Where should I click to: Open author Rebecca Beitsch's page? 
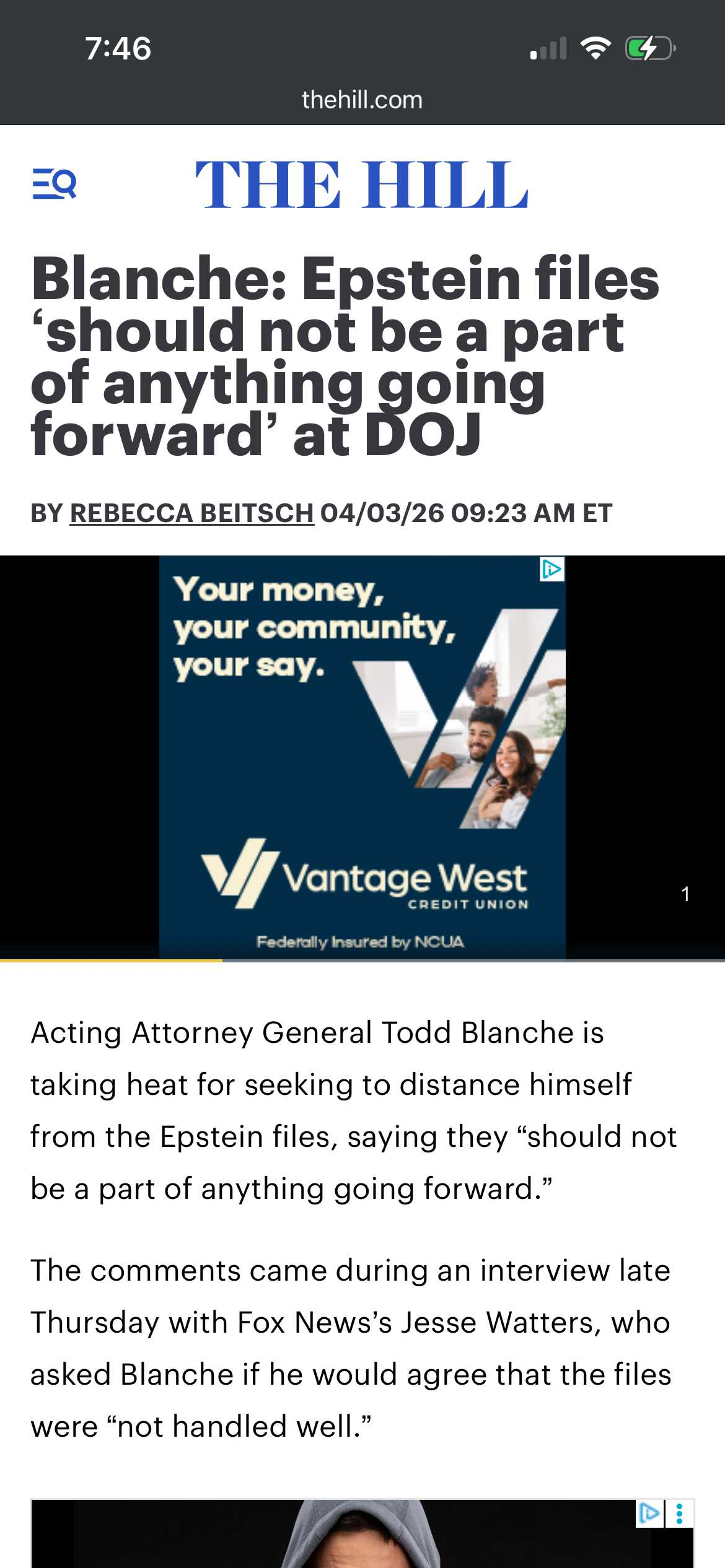tap(191, 513)
